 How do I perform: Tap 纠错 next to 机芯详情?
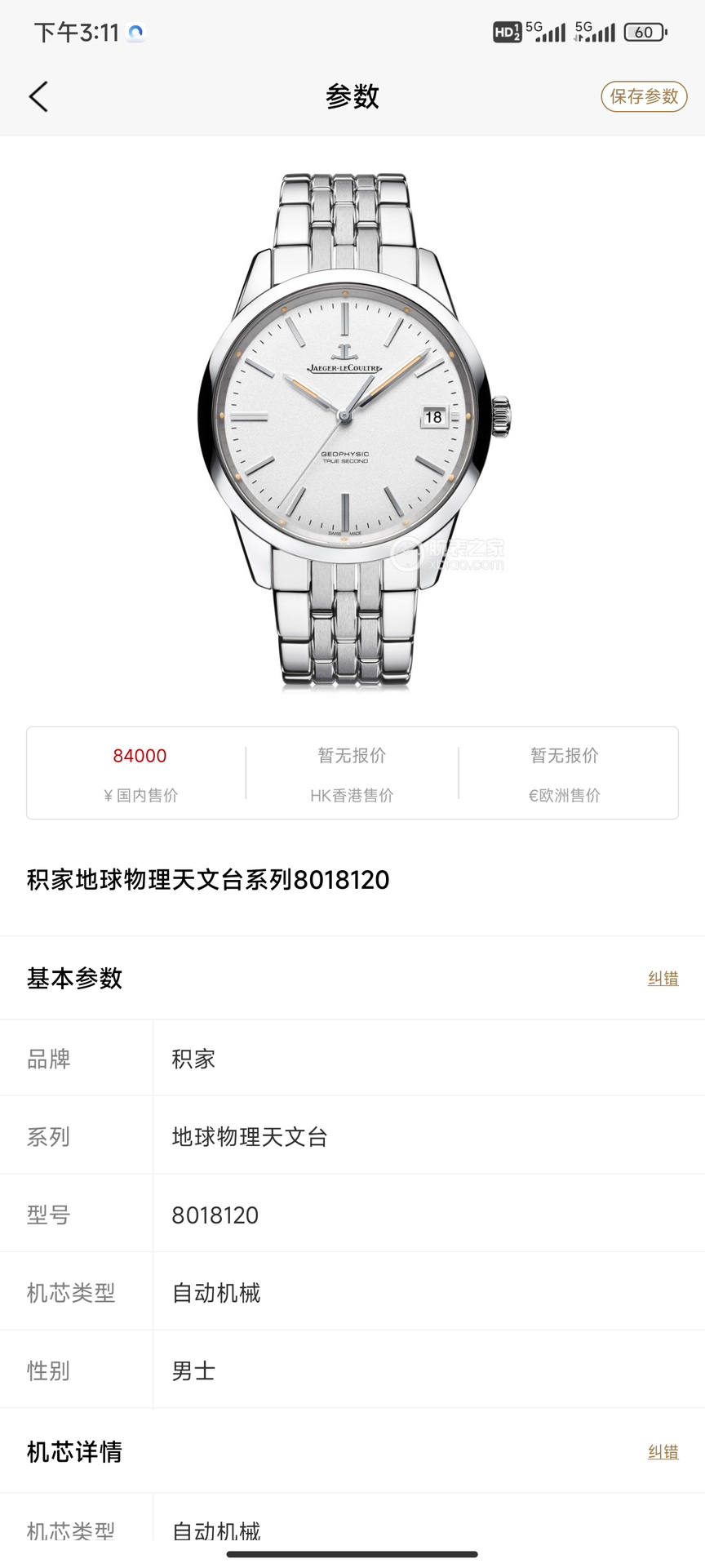tap(663, 1451)
